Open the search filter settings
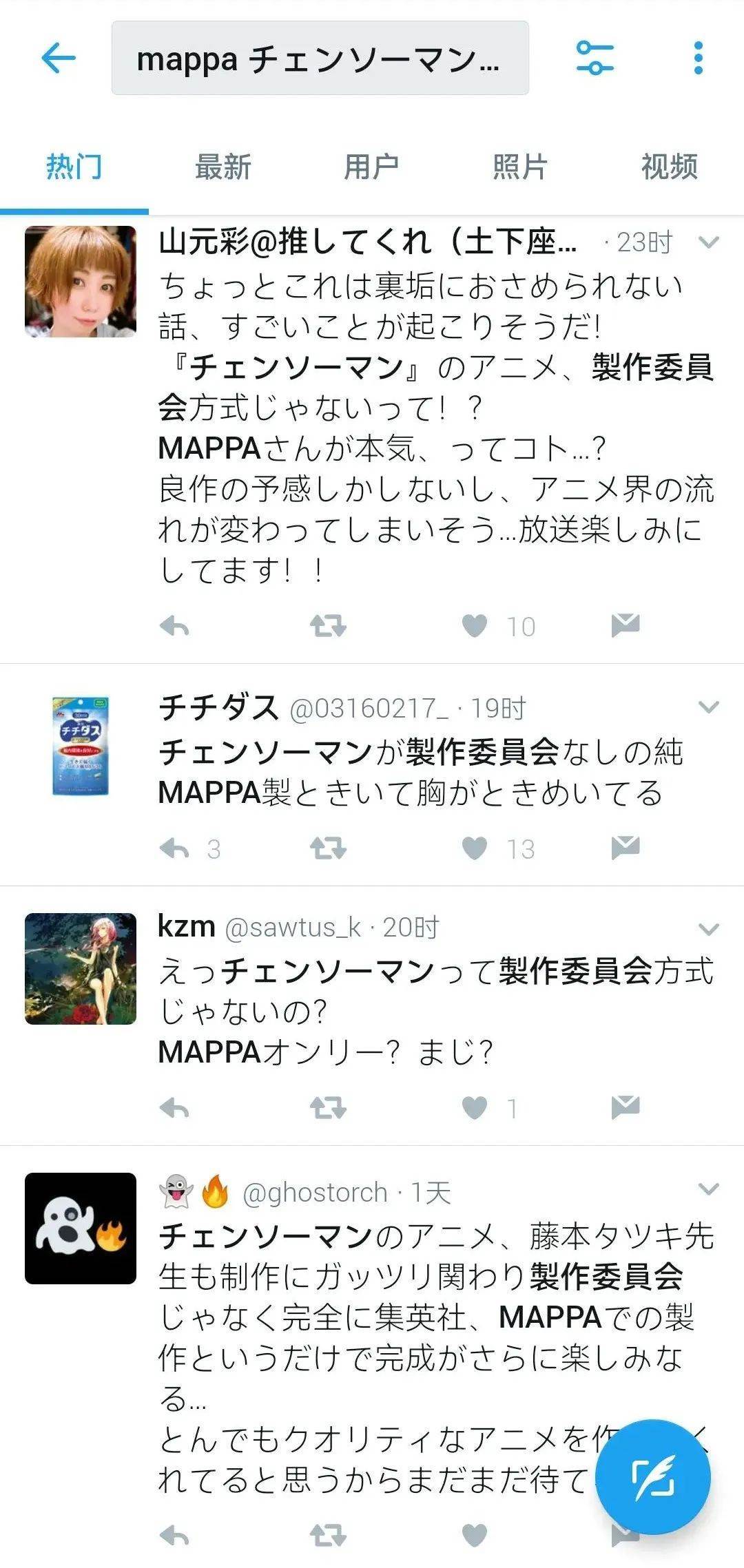Viewport: 744px width, 1568px height. point(595,58)
